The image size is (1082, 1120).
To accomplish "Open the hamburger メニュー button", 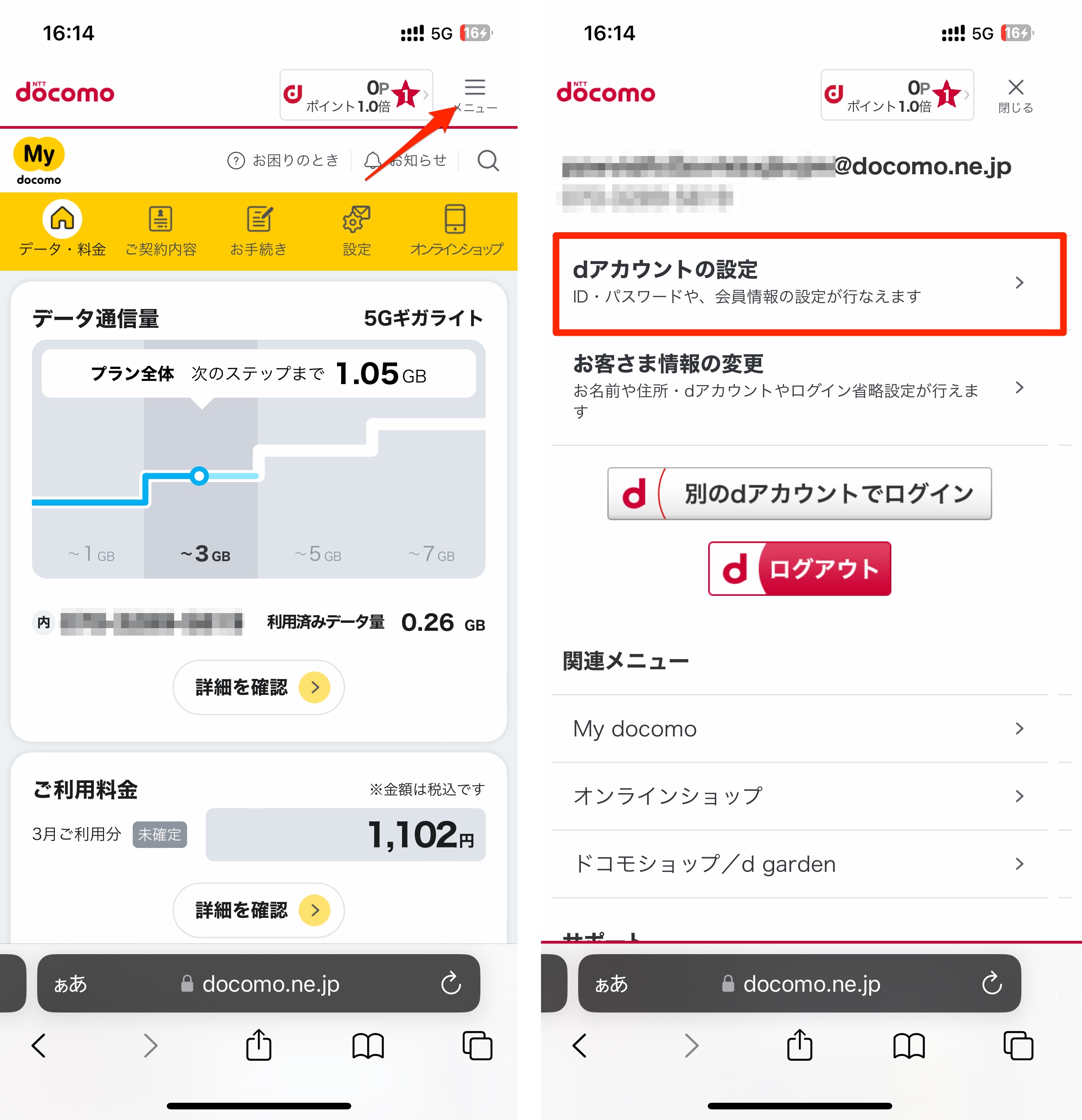I will point(475,95).
